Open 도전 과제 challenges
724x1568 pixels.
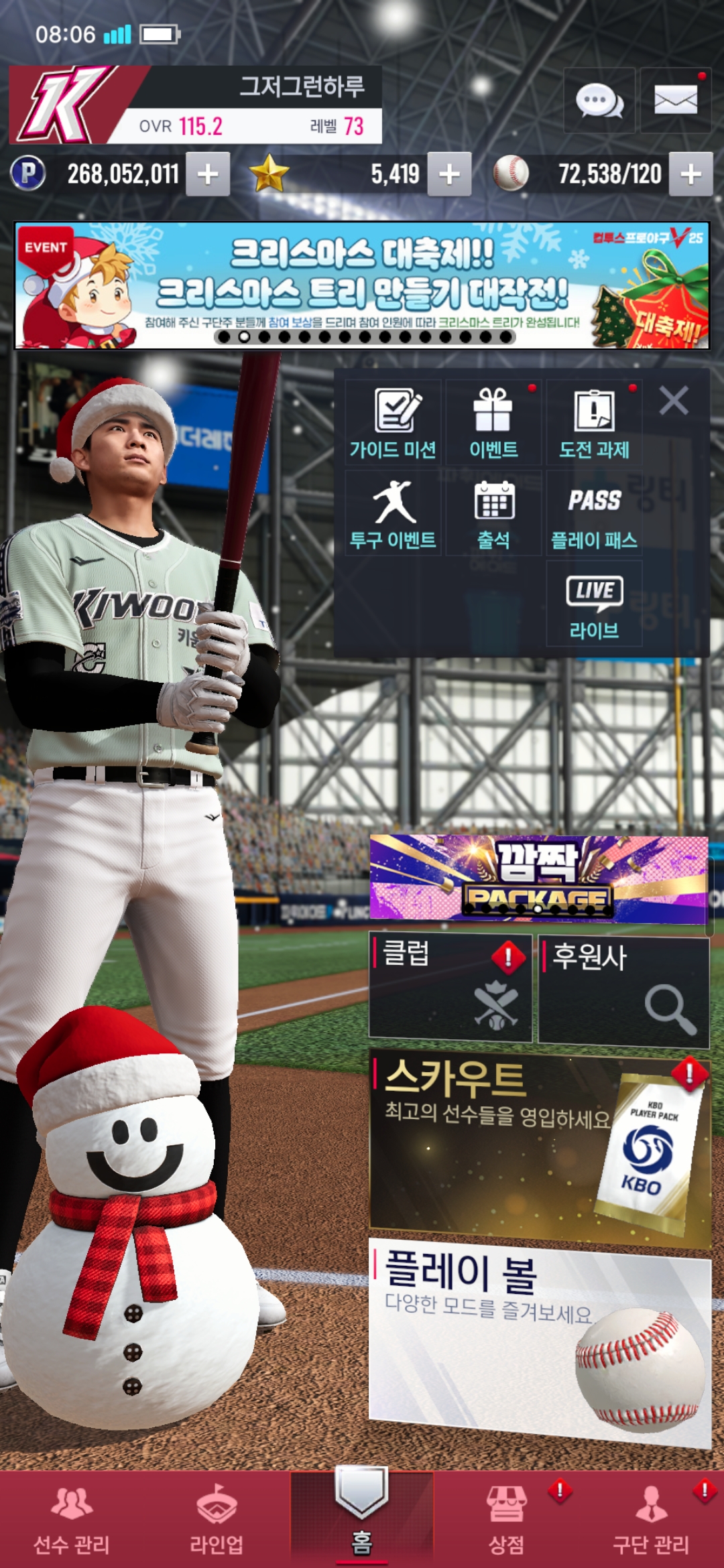[594, 423]
